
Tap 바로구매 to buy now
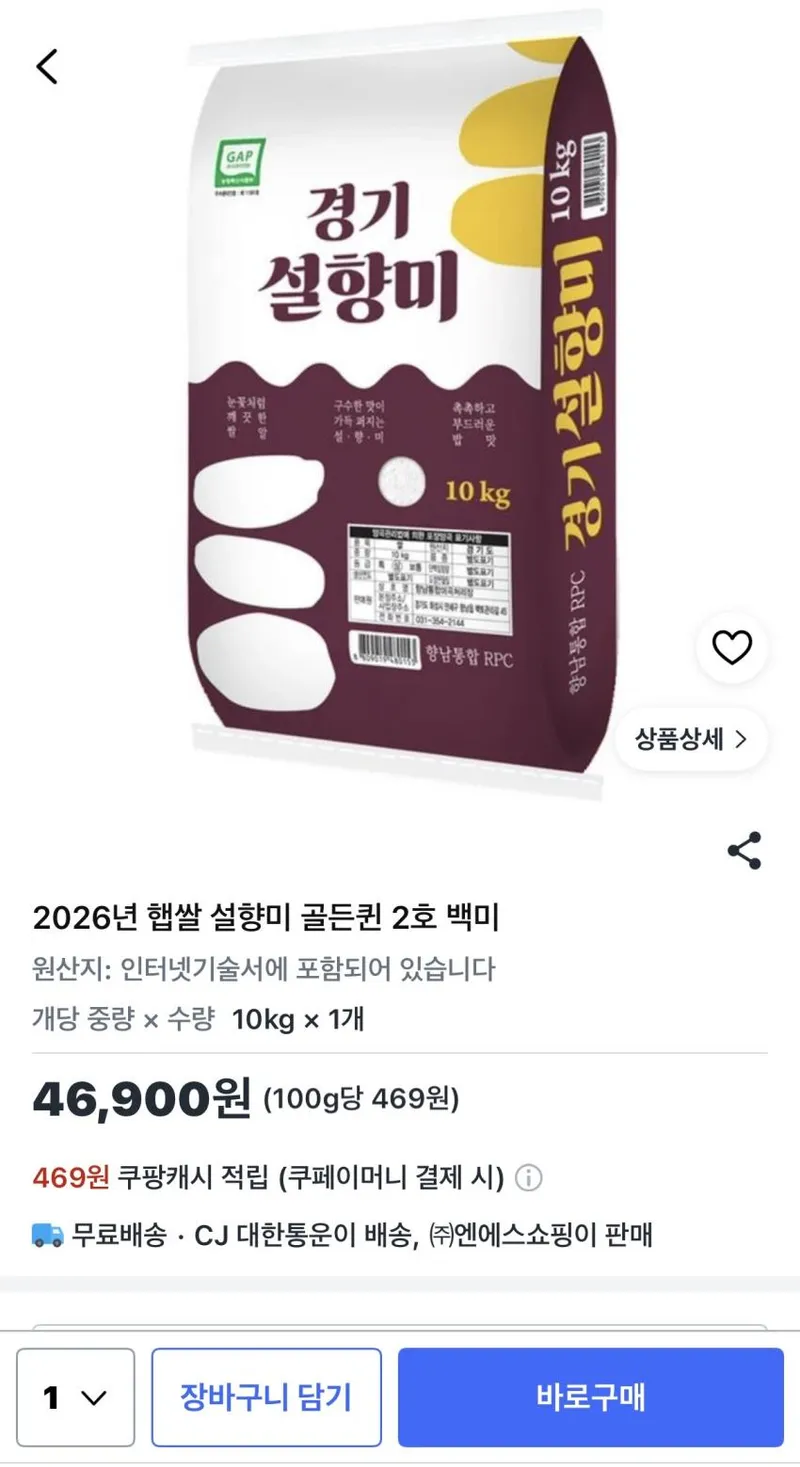pos(591,1397)
